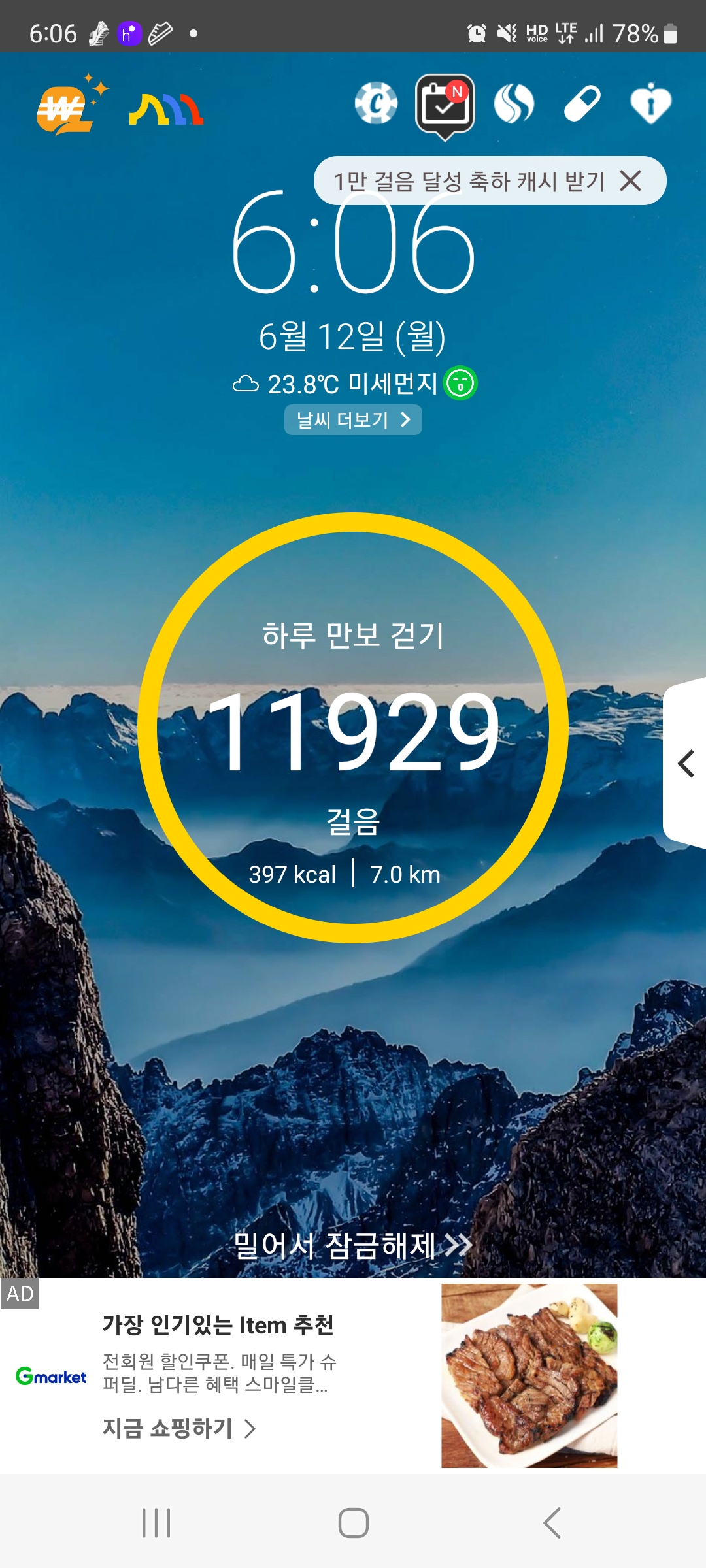Open the pill capsule icon
Image resolution: width=706 pixels, height=1568 pixels.
tap(582, 103)
